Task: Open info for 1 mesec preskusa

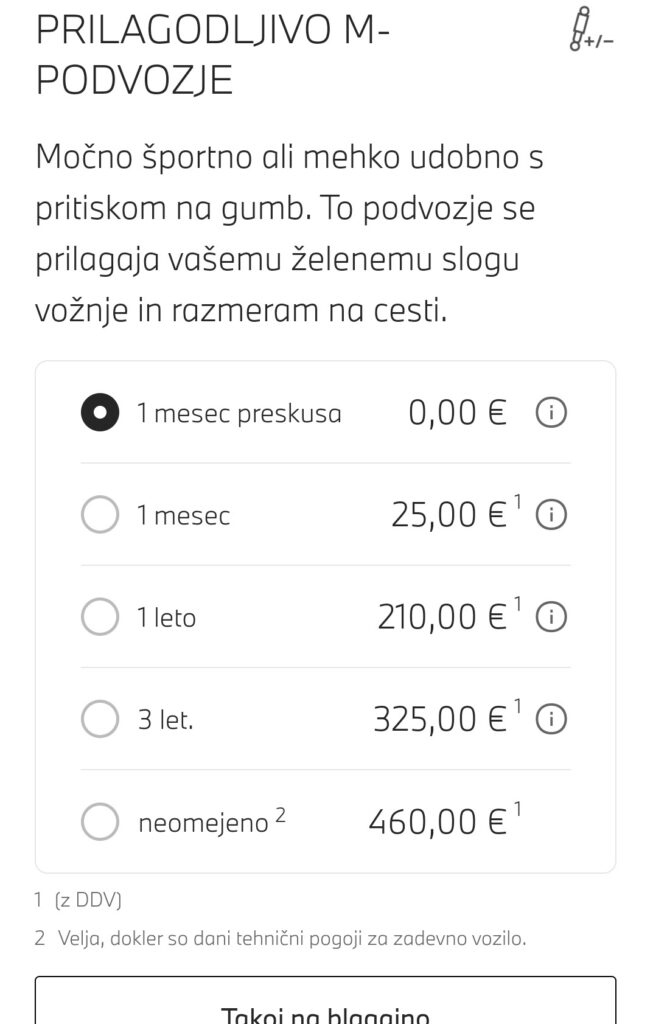Action: pyautogui.click(x=551, y=412)
